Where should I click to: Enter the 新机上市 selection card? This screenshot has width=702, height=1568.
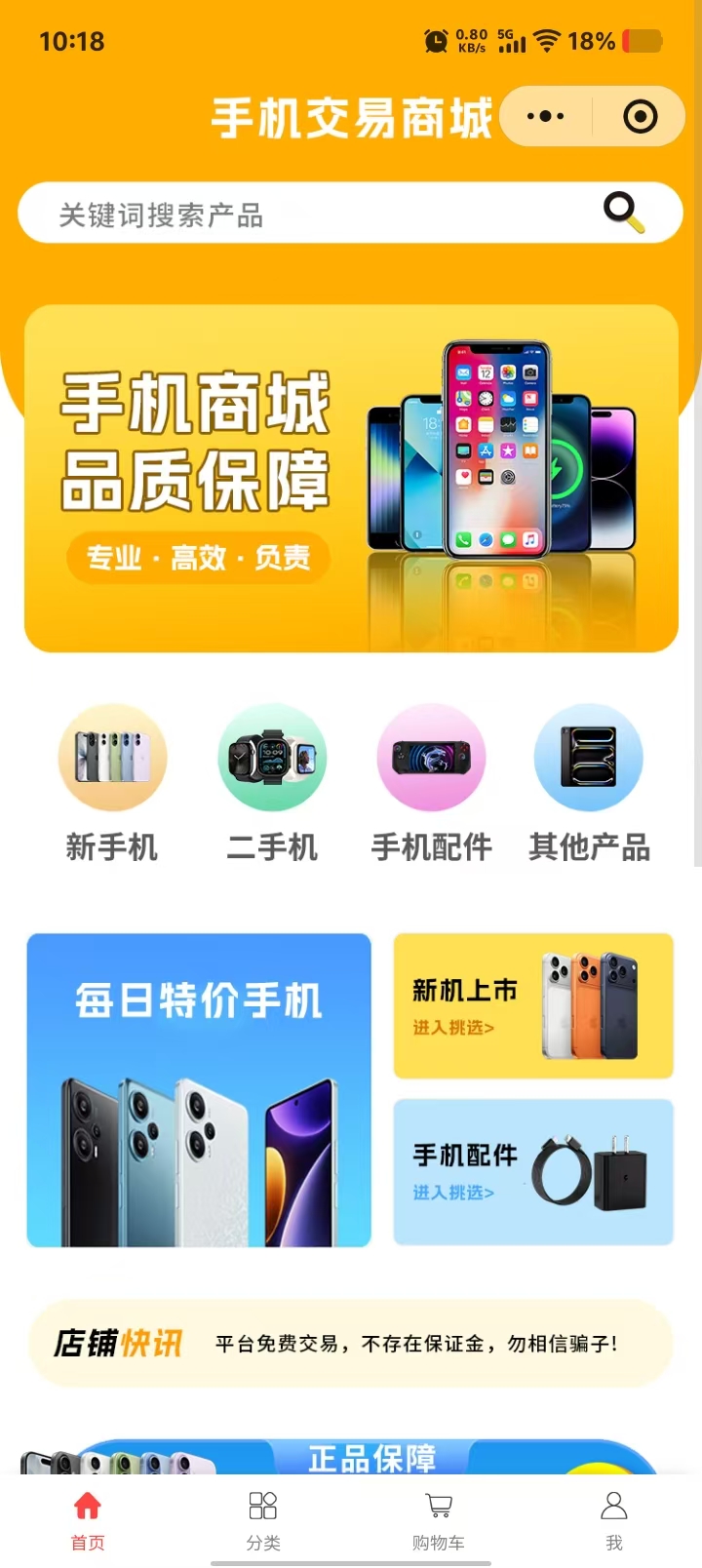[533, 1006]
